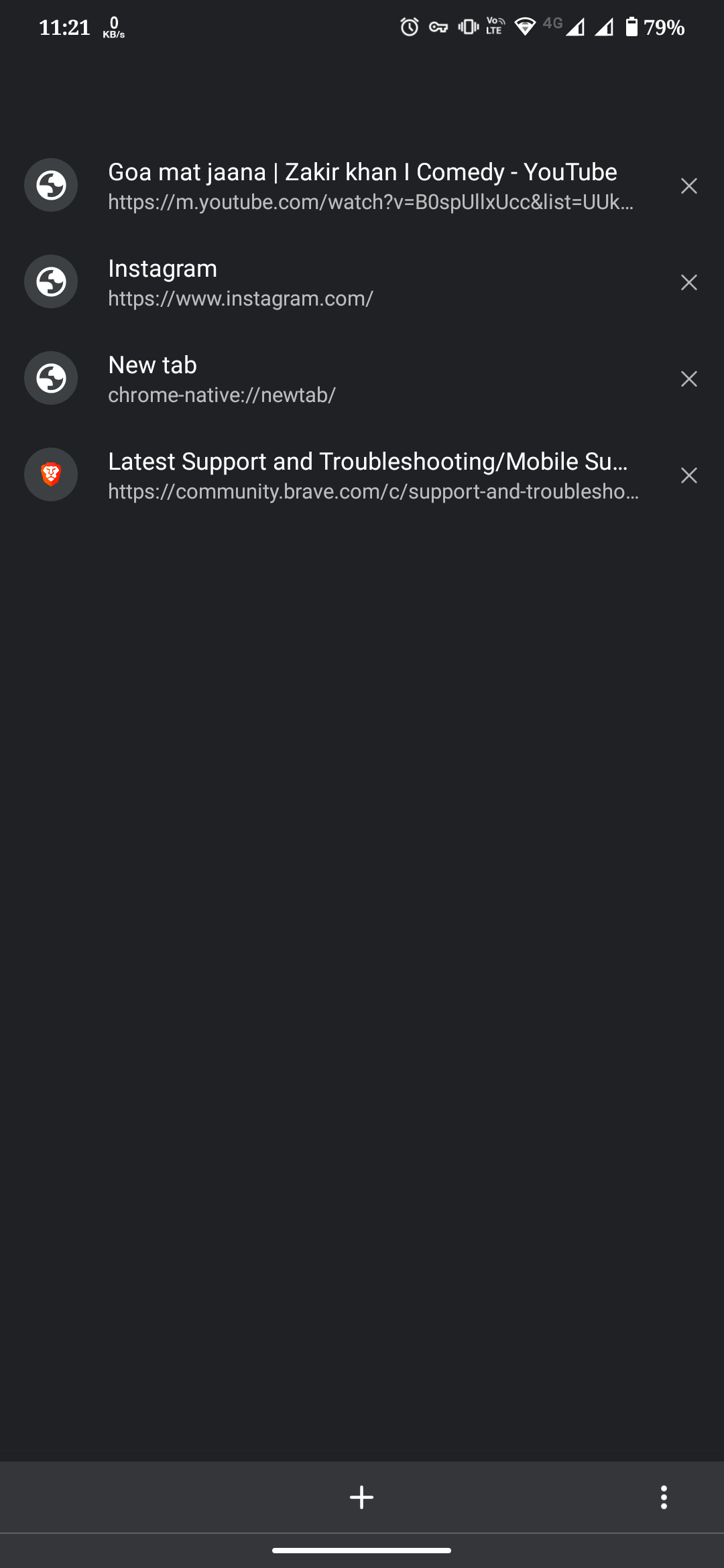Close the Instagram tab

pos(688,283)
